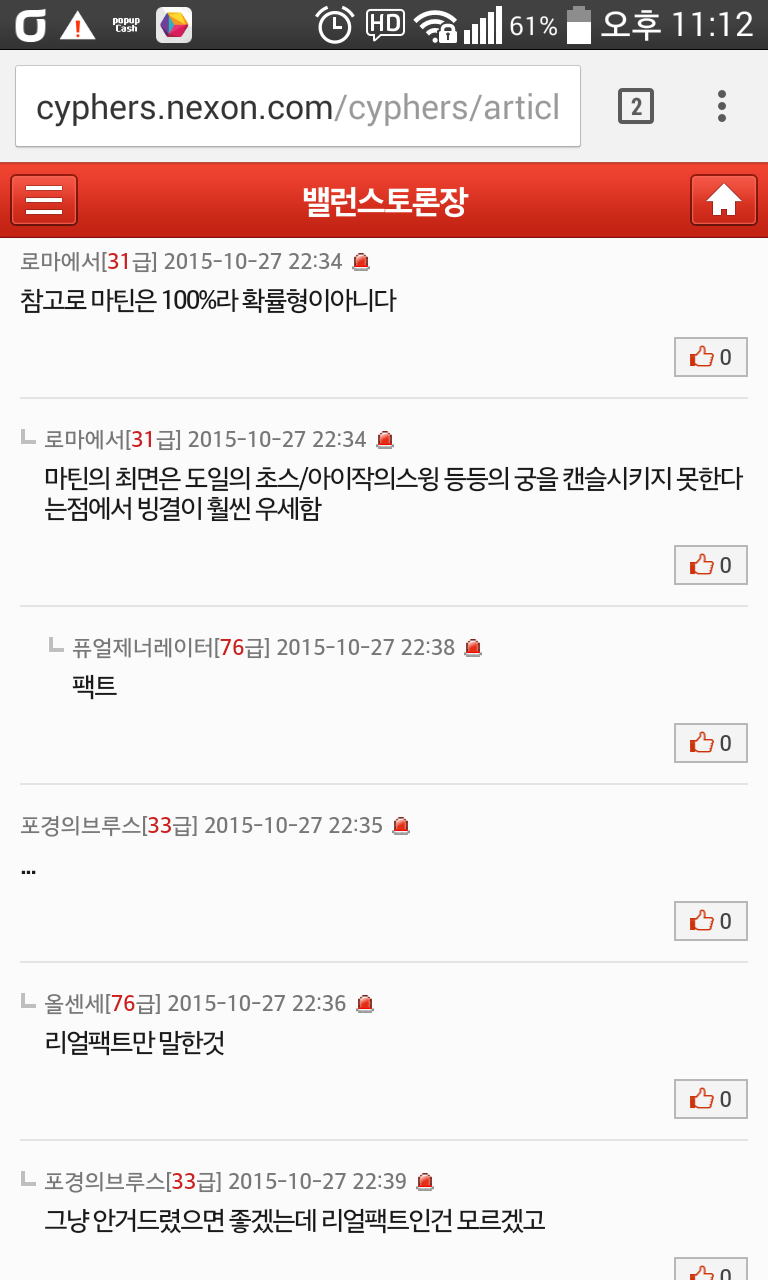Go to the home page icon
Image resolution: width=768 pixels, height=1280 pixels.
(x=723, y=200)
